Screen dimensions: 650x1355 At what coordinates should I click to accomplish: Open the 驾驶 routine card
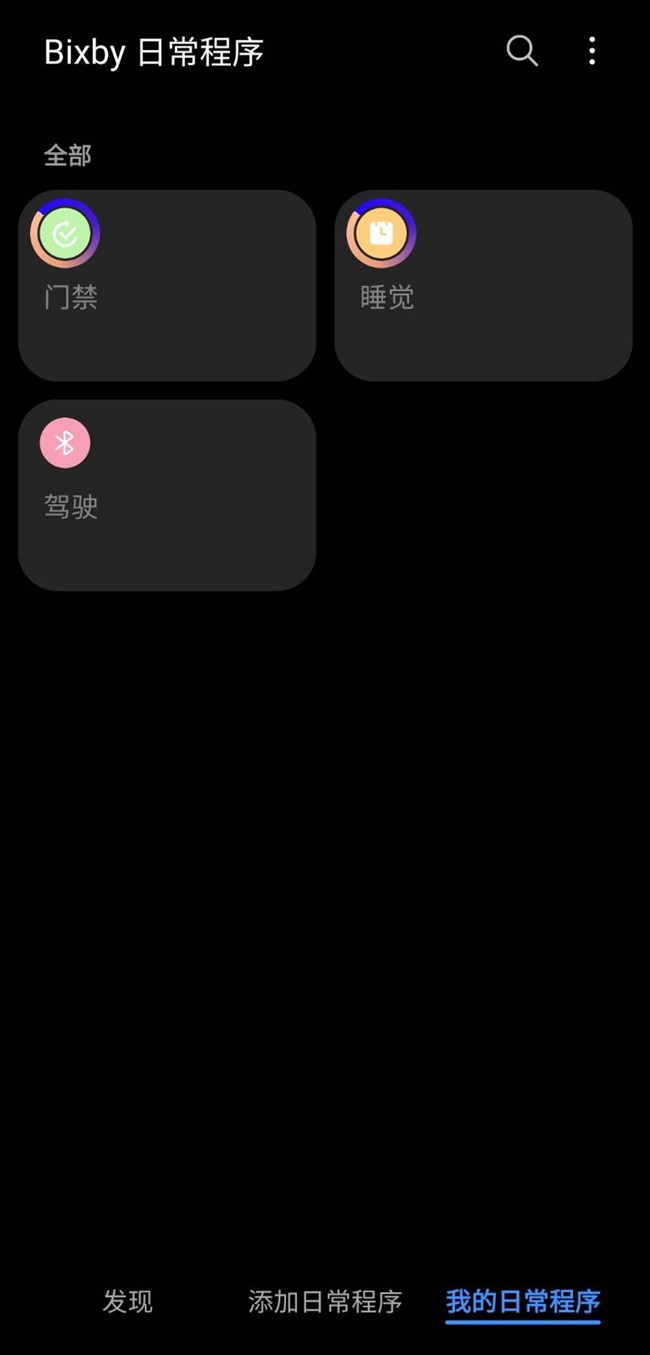tap(167, 495)
